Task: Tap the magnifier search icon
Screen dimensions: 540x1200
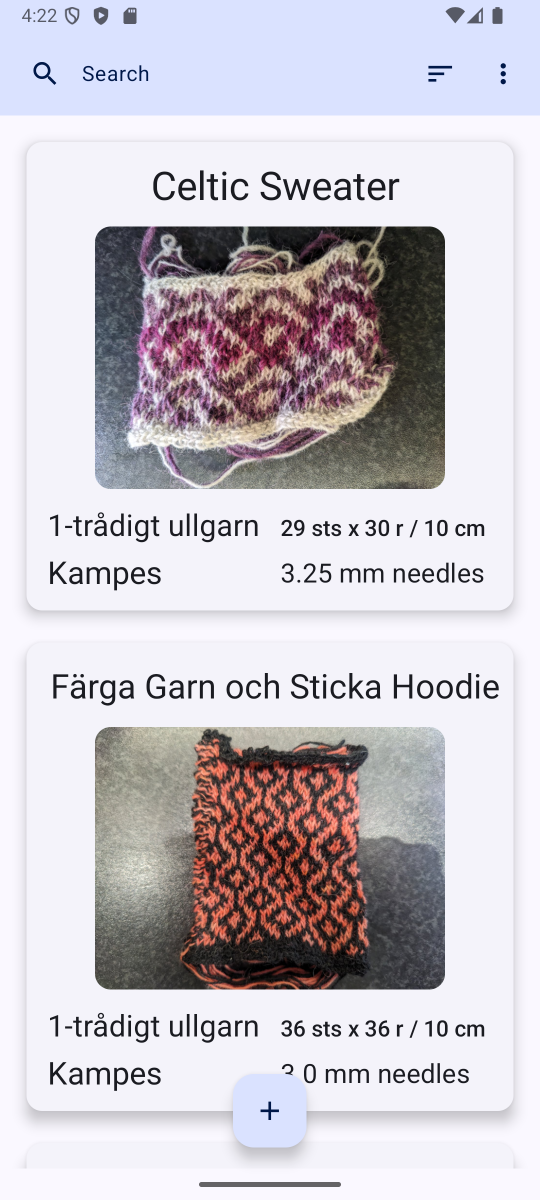Action: tap(44, 73)
